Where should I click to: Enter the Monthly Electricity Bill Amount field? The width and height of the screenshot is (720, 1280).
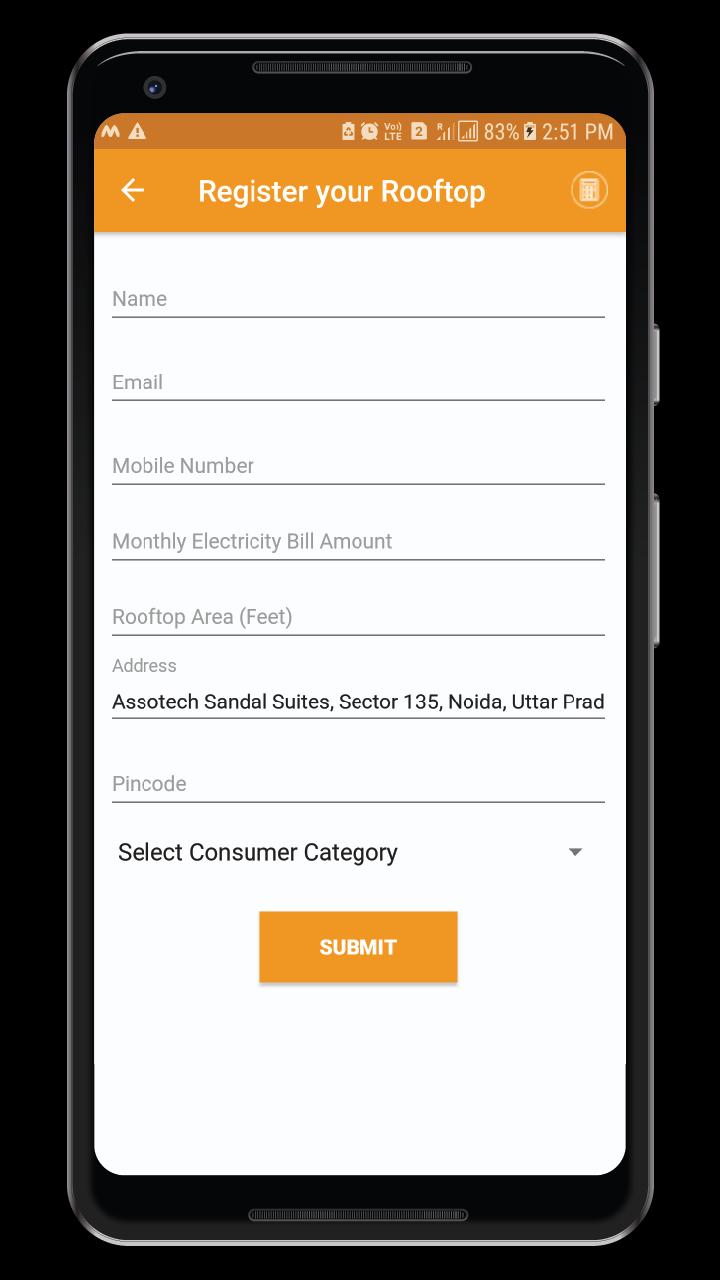click(x=358, y=542)
